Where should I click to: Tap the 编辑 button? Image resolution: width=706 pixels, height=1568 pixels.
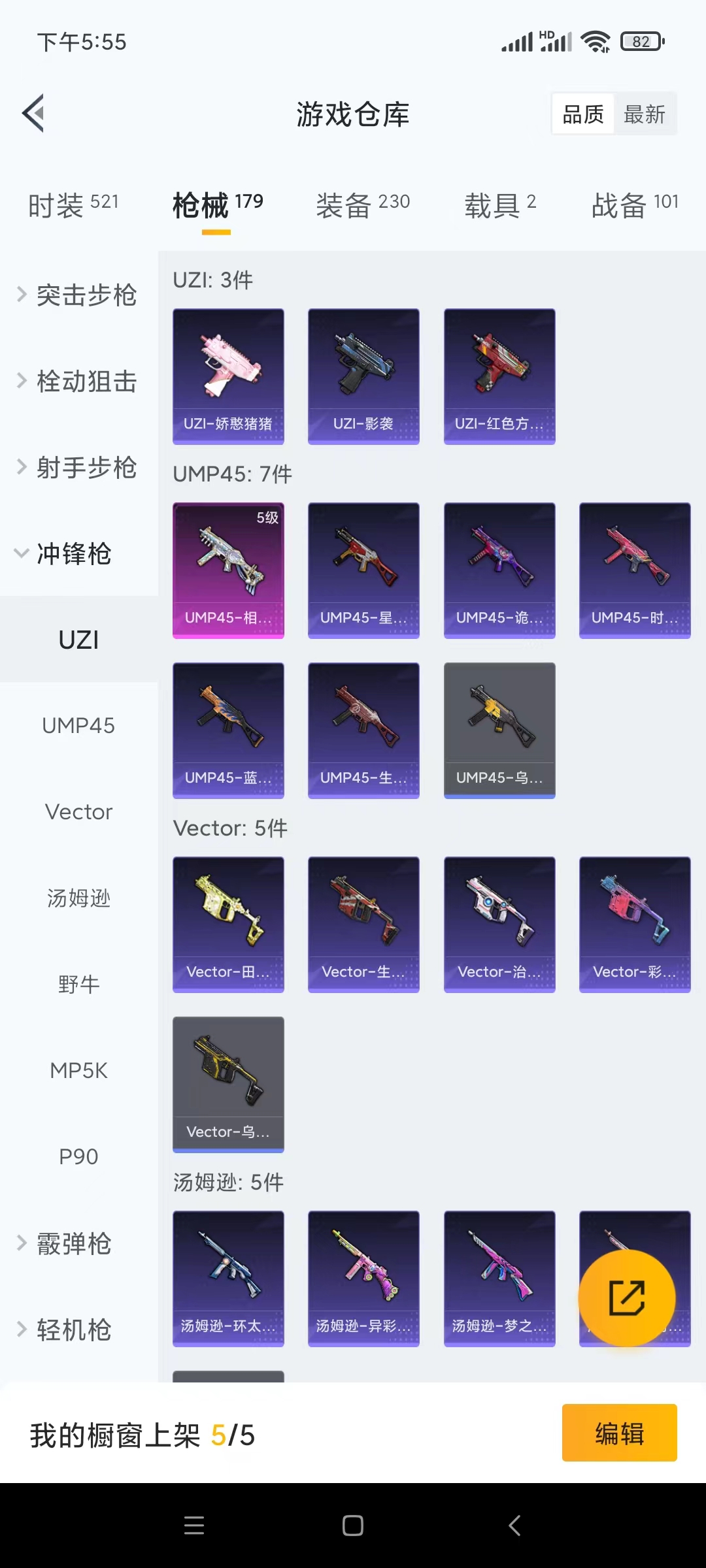619,1433
